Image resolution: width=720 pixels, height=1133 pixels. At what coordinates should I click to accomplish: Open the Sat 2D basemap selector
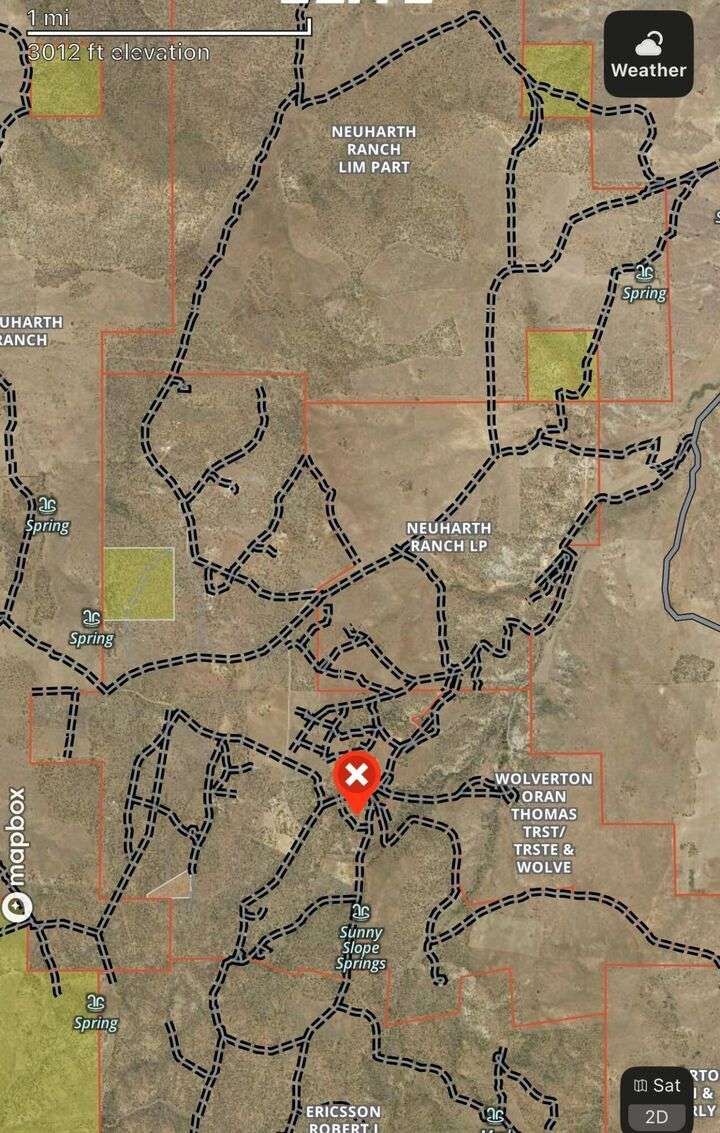point(657,1098)
